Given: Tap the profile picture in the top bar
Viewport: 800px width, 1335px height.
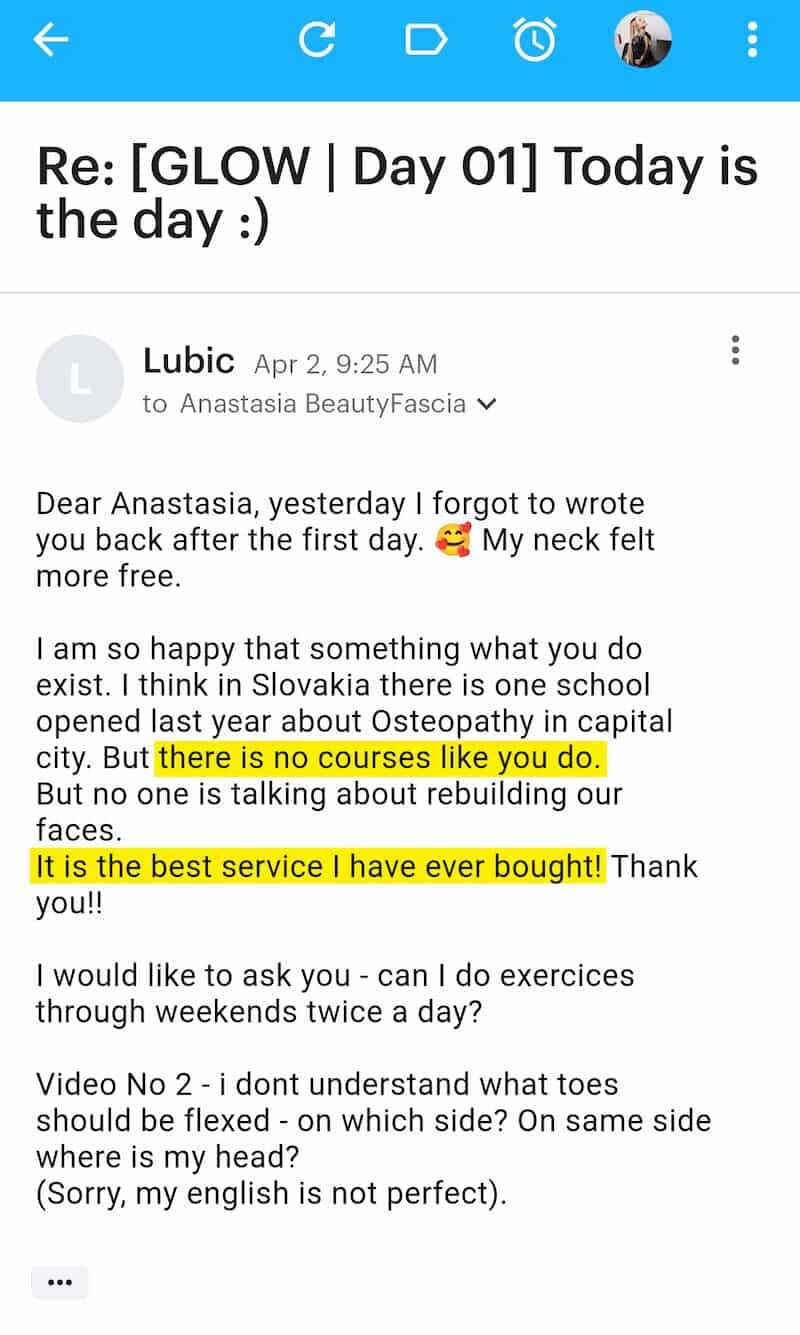Looking at the screenshot, I should 643,40.
